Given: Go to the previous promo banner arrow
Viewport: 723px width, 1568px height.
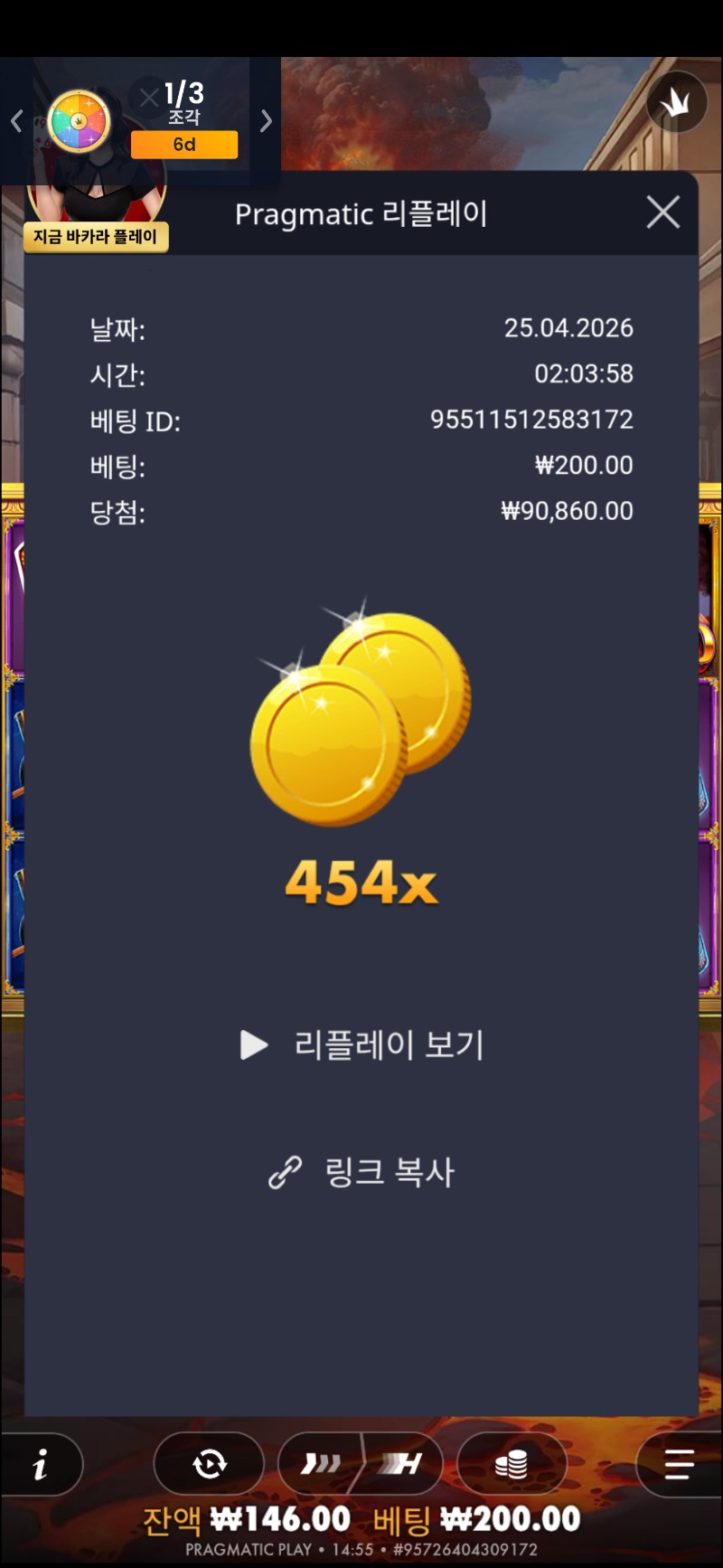Looking at the screenshot, I should (16, 121).
